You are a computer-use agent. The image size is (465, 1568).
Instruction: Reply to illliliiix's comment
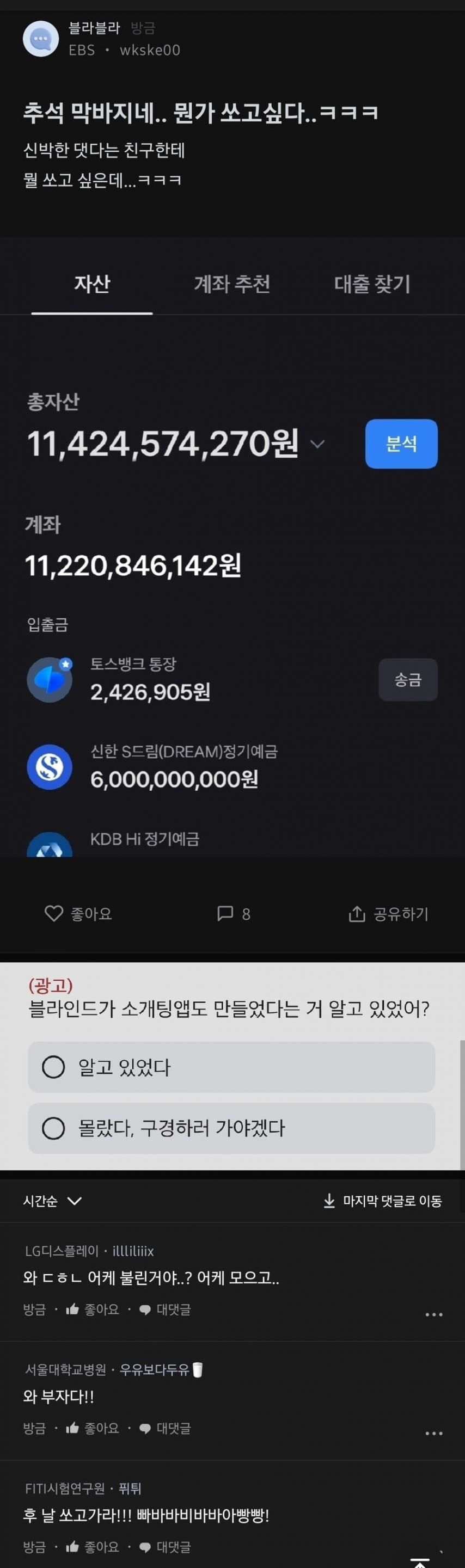(165, 1309)
